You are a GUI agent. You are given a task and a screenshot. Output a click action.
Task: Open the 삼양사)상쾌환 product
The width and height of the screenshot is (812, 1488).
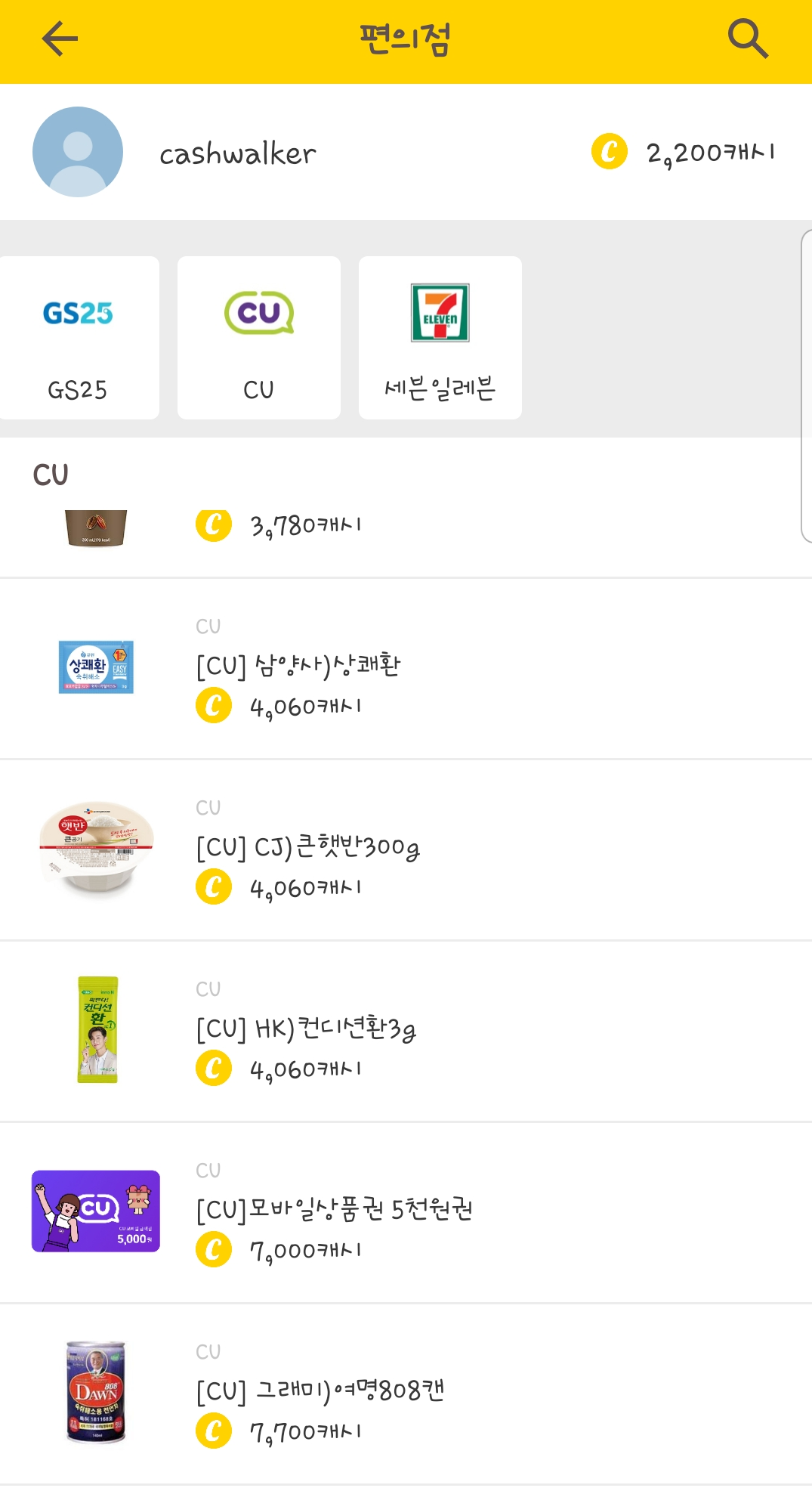406,669
